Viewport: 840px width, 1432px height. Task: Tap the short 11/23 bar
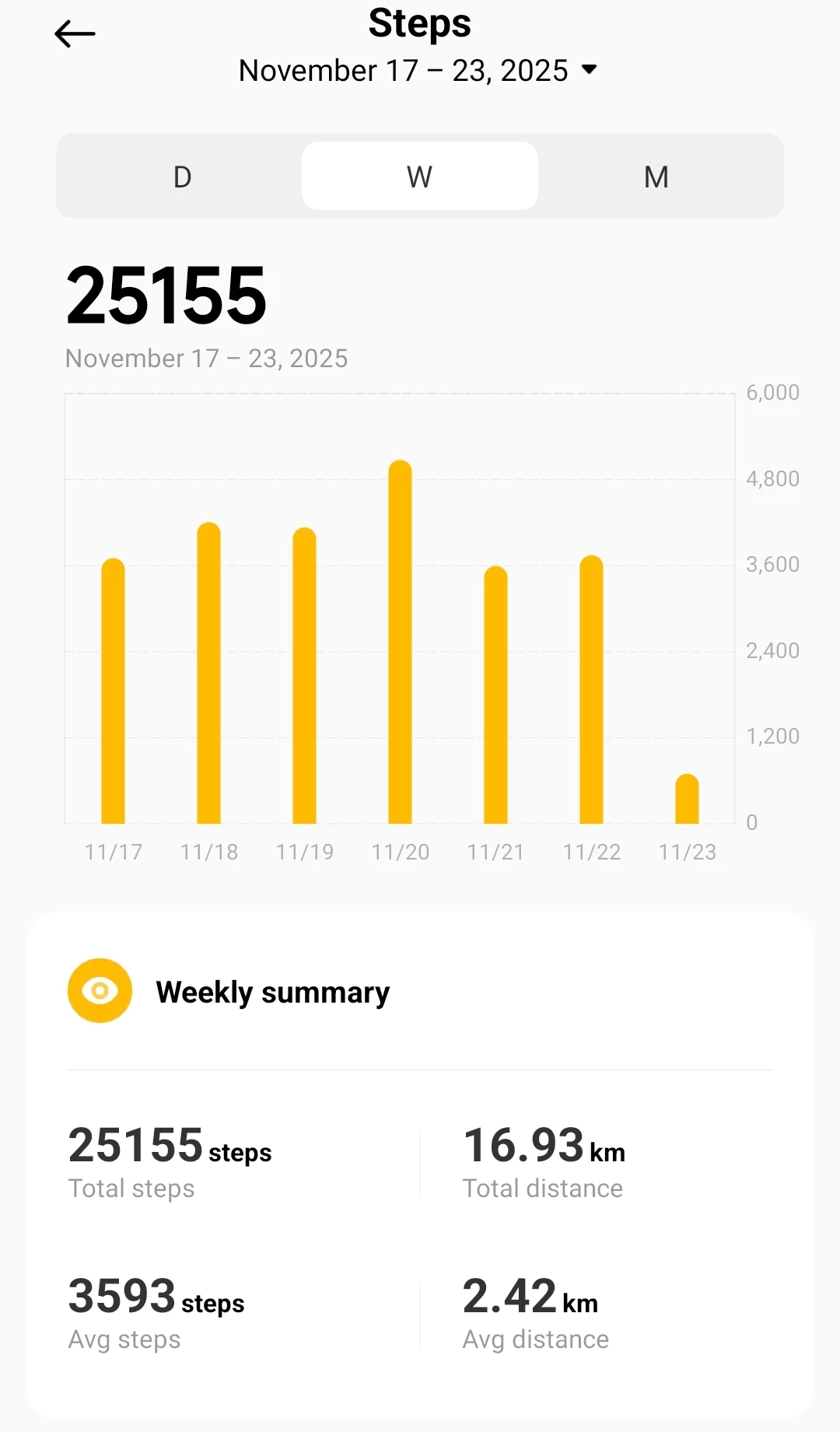point(688,799)
